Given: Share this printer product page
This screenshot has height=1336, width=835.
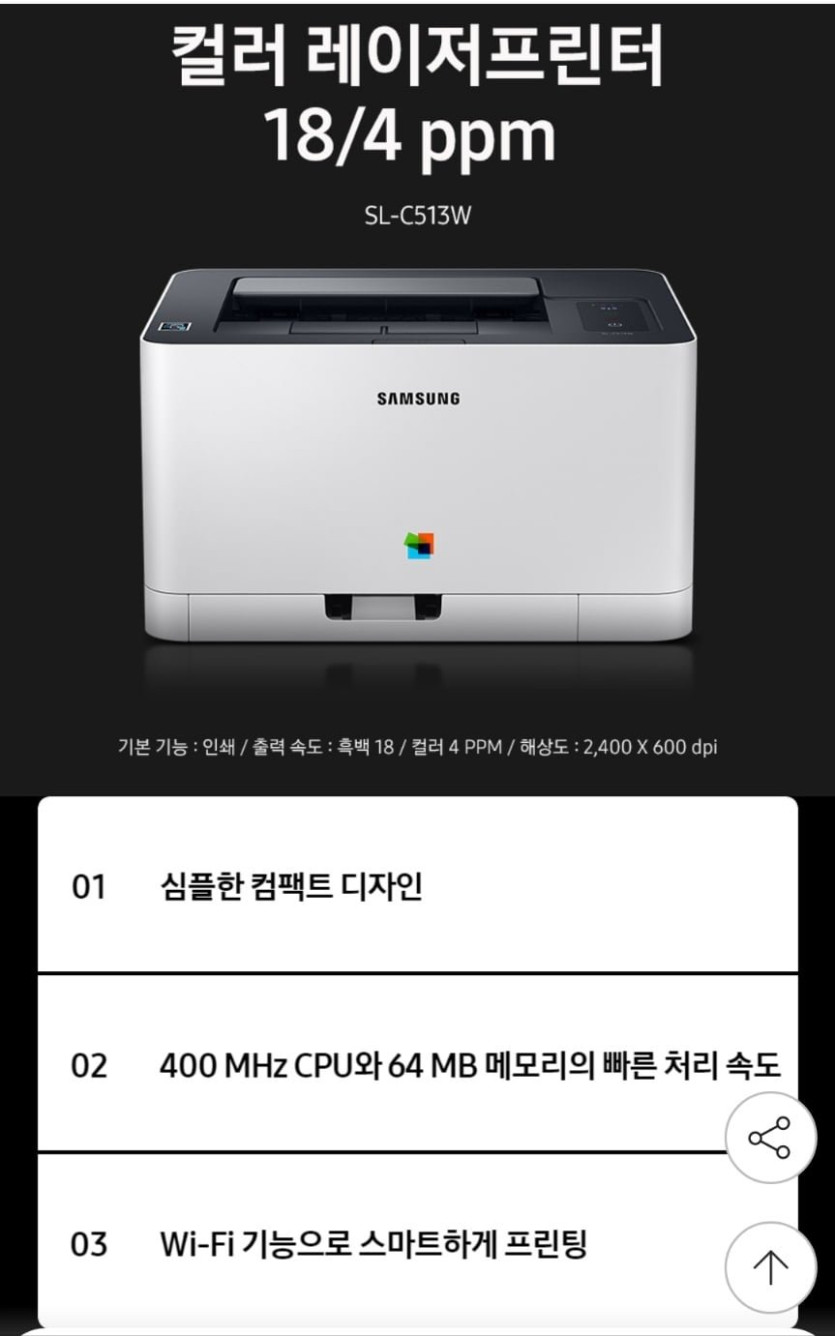Looking at the screenshot, I should (770, 1138).
